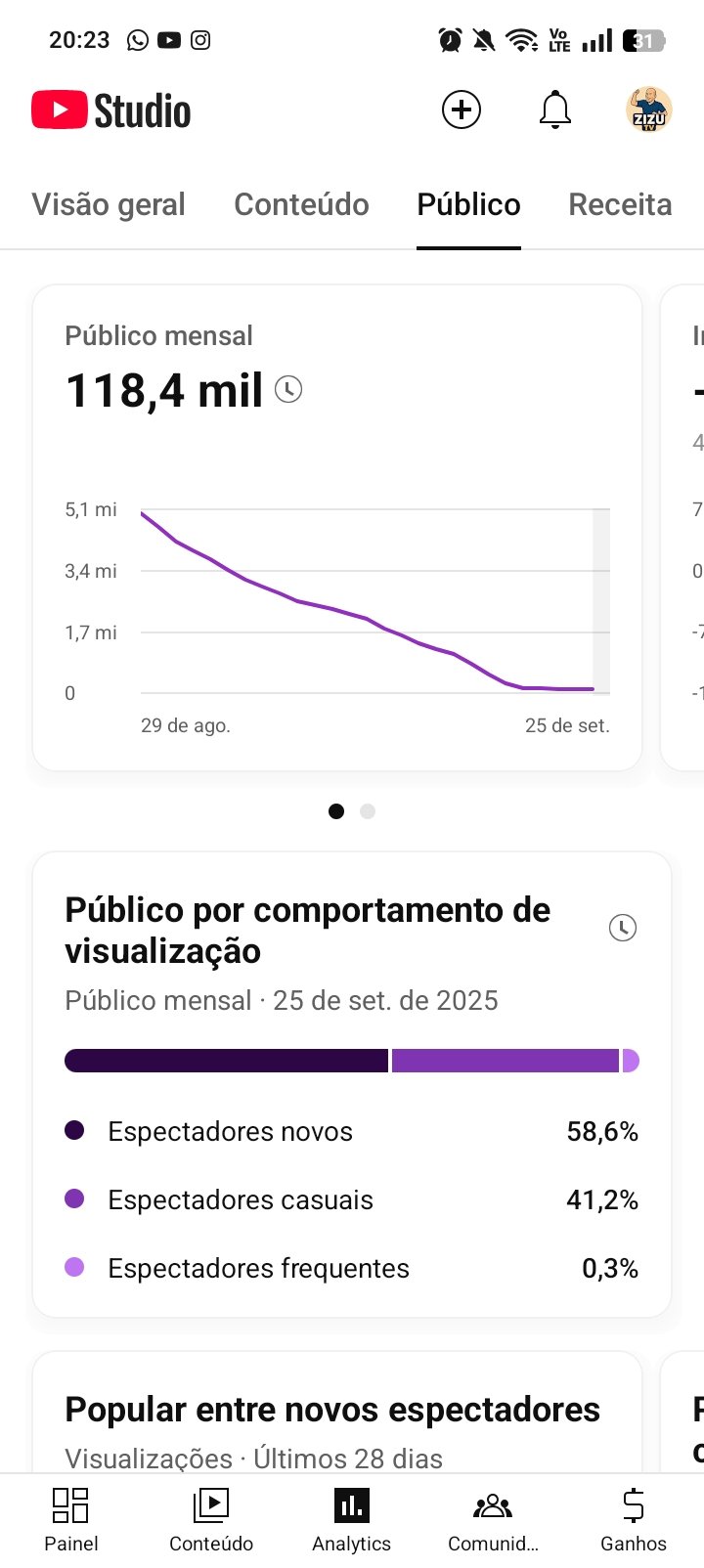Switch to the Receita tab
The height and width of the screenshot is (1568, 704).
pos(620,204)
